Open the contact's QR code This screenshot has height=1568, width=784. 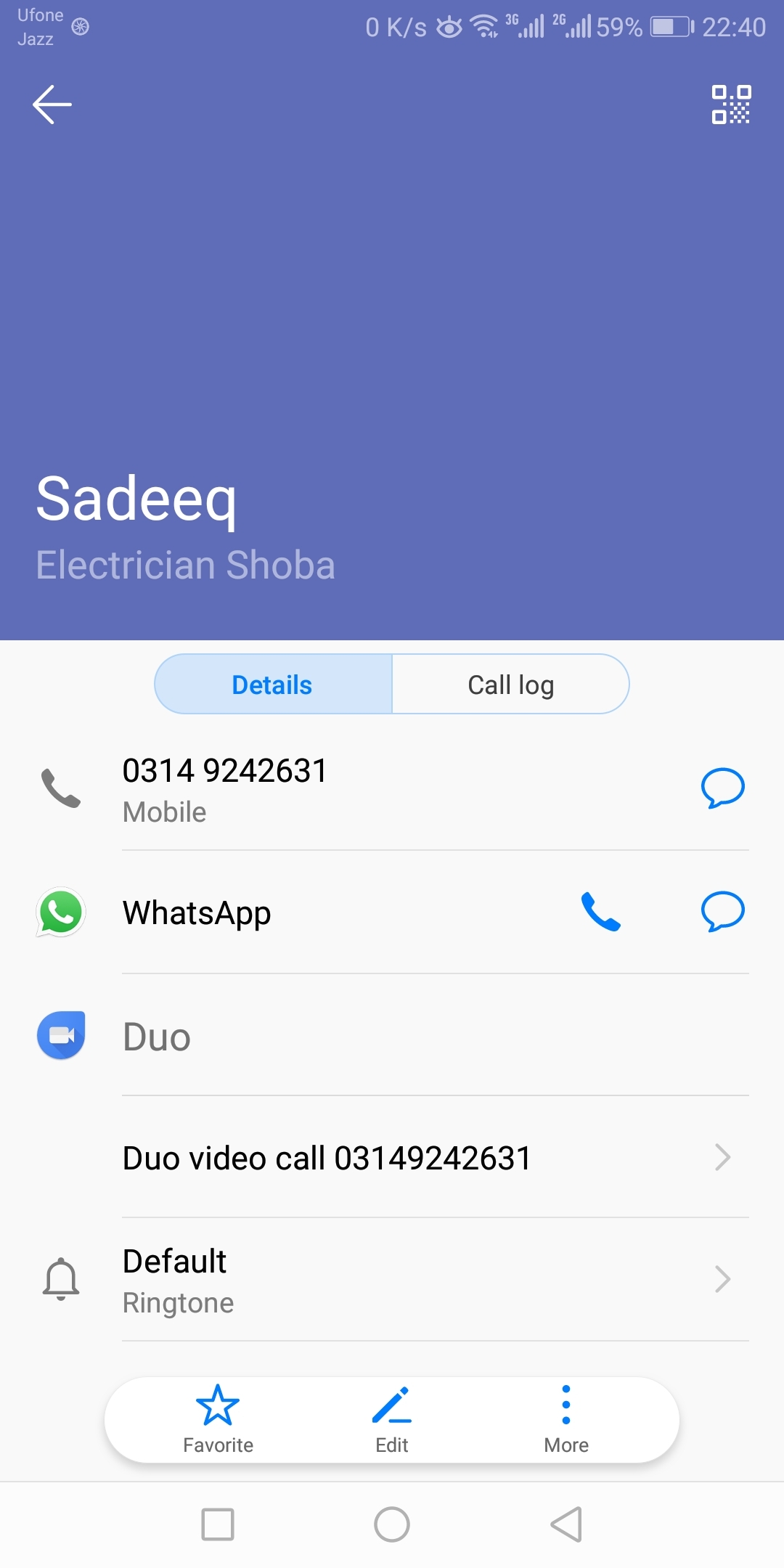[x=731, y=105]
